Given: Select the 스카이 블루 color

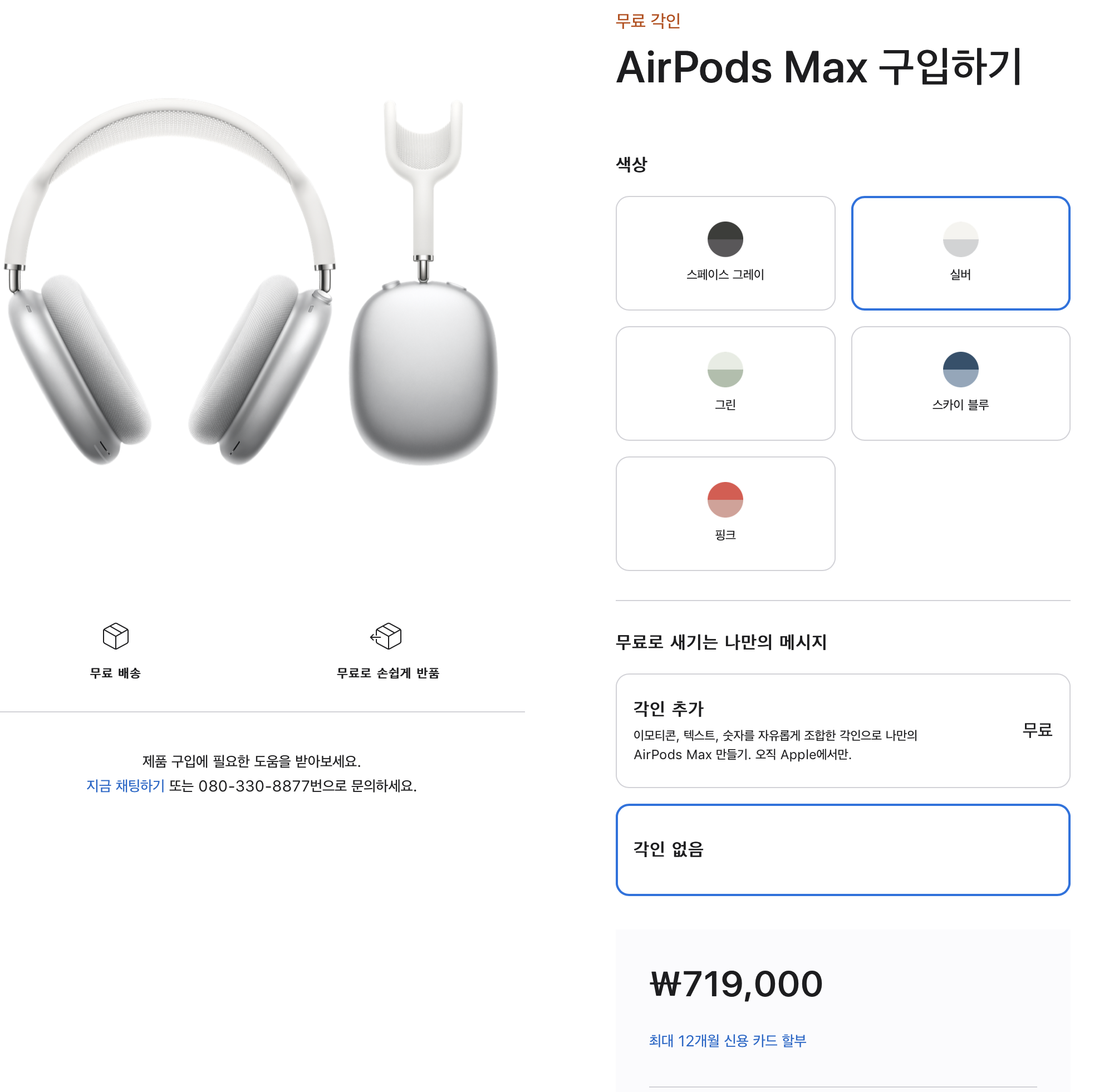Looking at the screenshot, I should [x=960, y=383].
